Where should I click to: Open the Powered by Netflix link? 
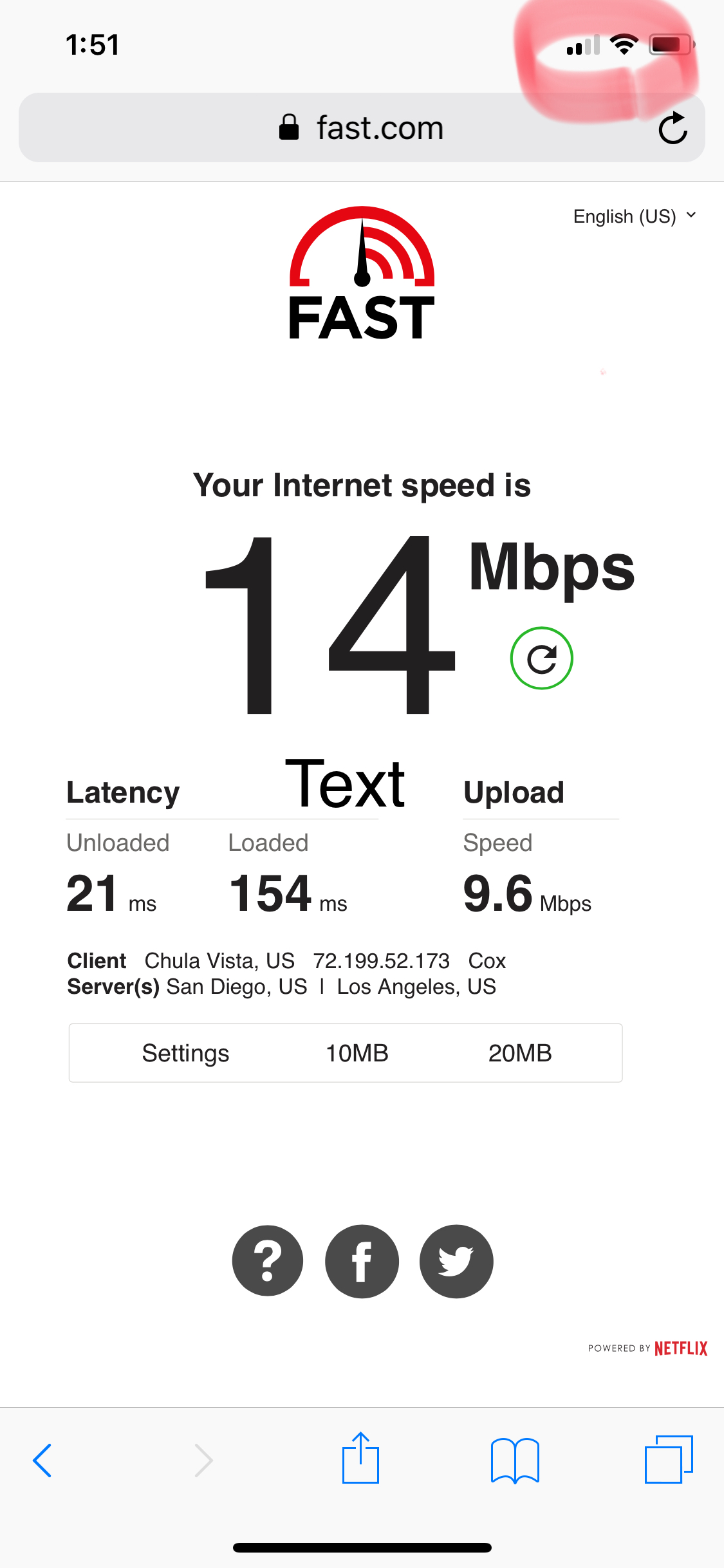coord(647,1348)
